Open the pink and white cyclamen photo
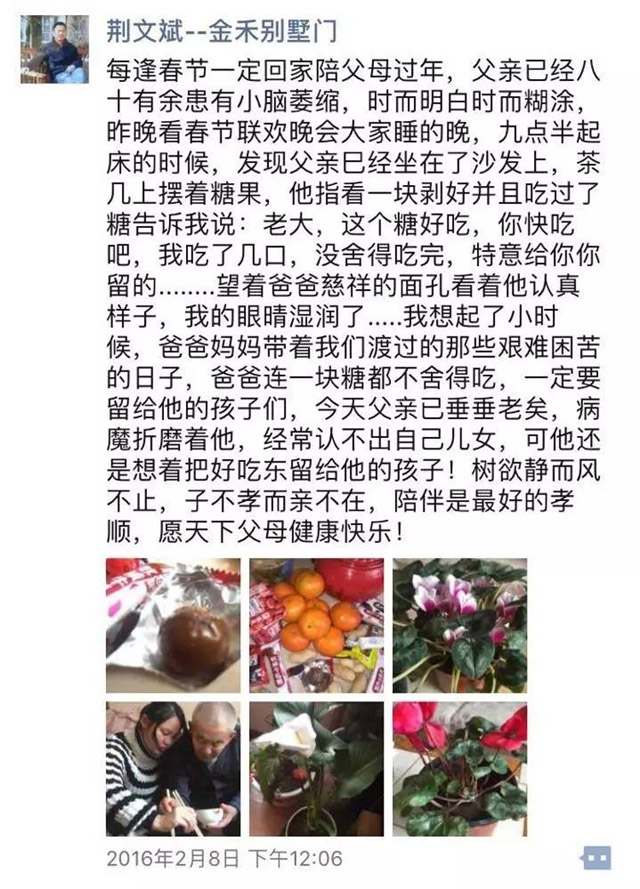This screenshot has width=640, height=889. click(x=459, y=626)
